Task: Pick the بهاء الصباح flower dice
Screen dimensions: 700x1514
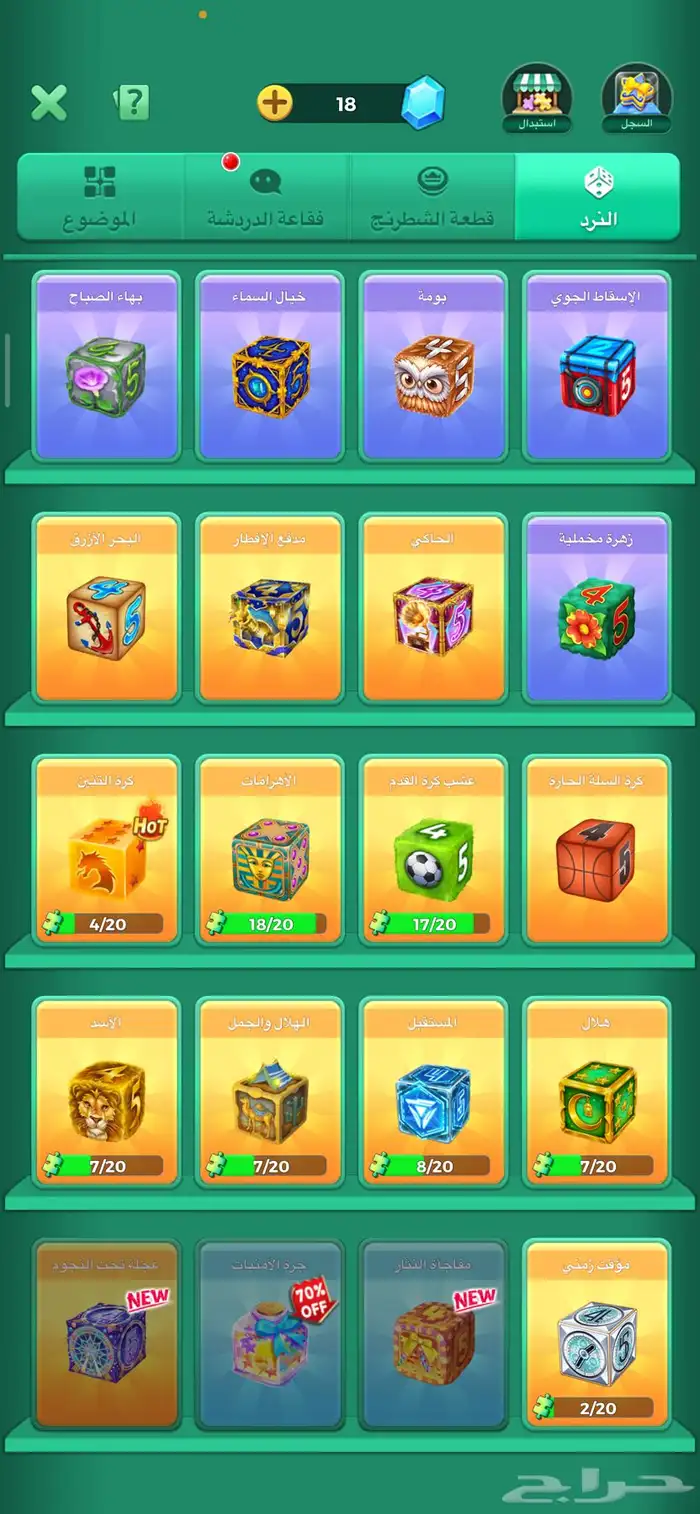Action: (x=106, y=366)
